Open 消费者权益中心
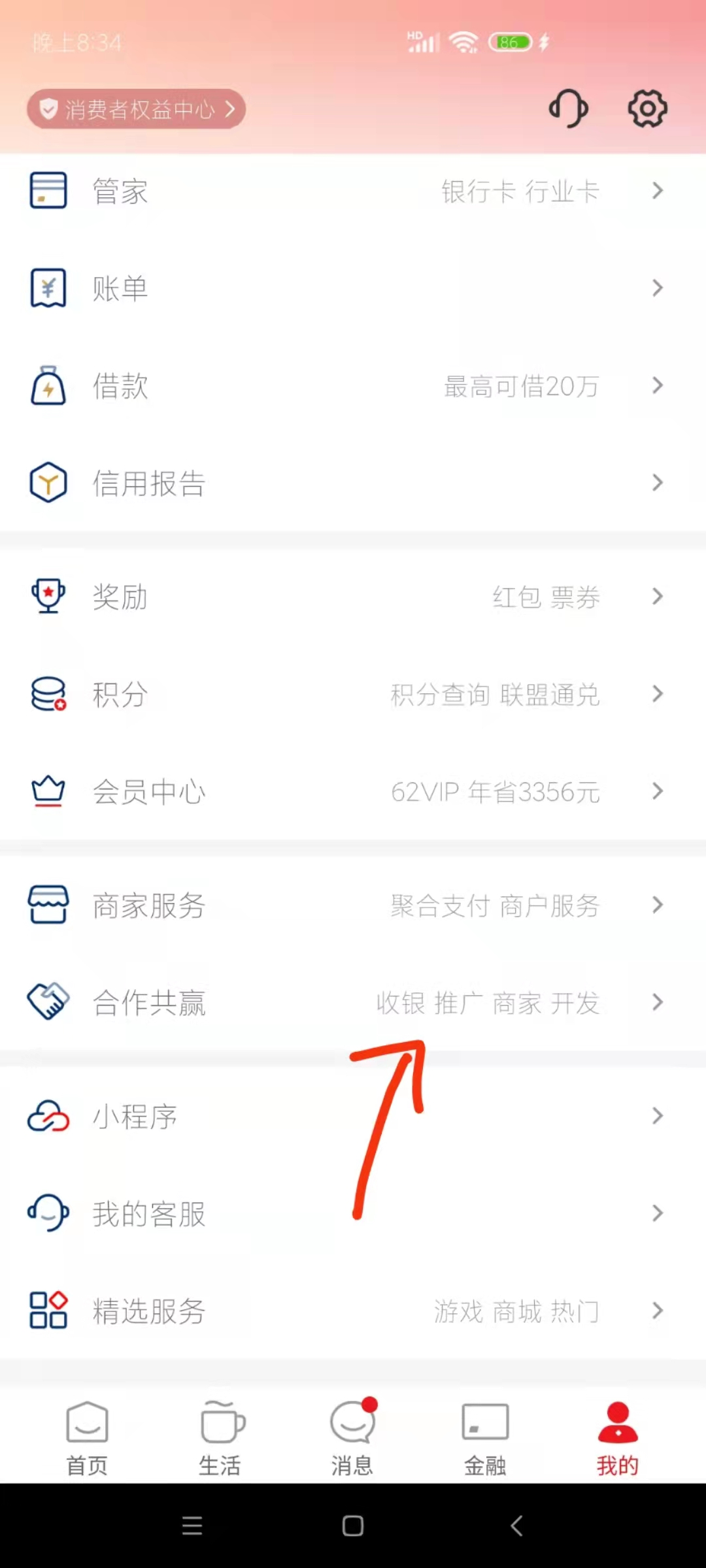This screenshot has width=706, height=1568. tap(136, 108)
